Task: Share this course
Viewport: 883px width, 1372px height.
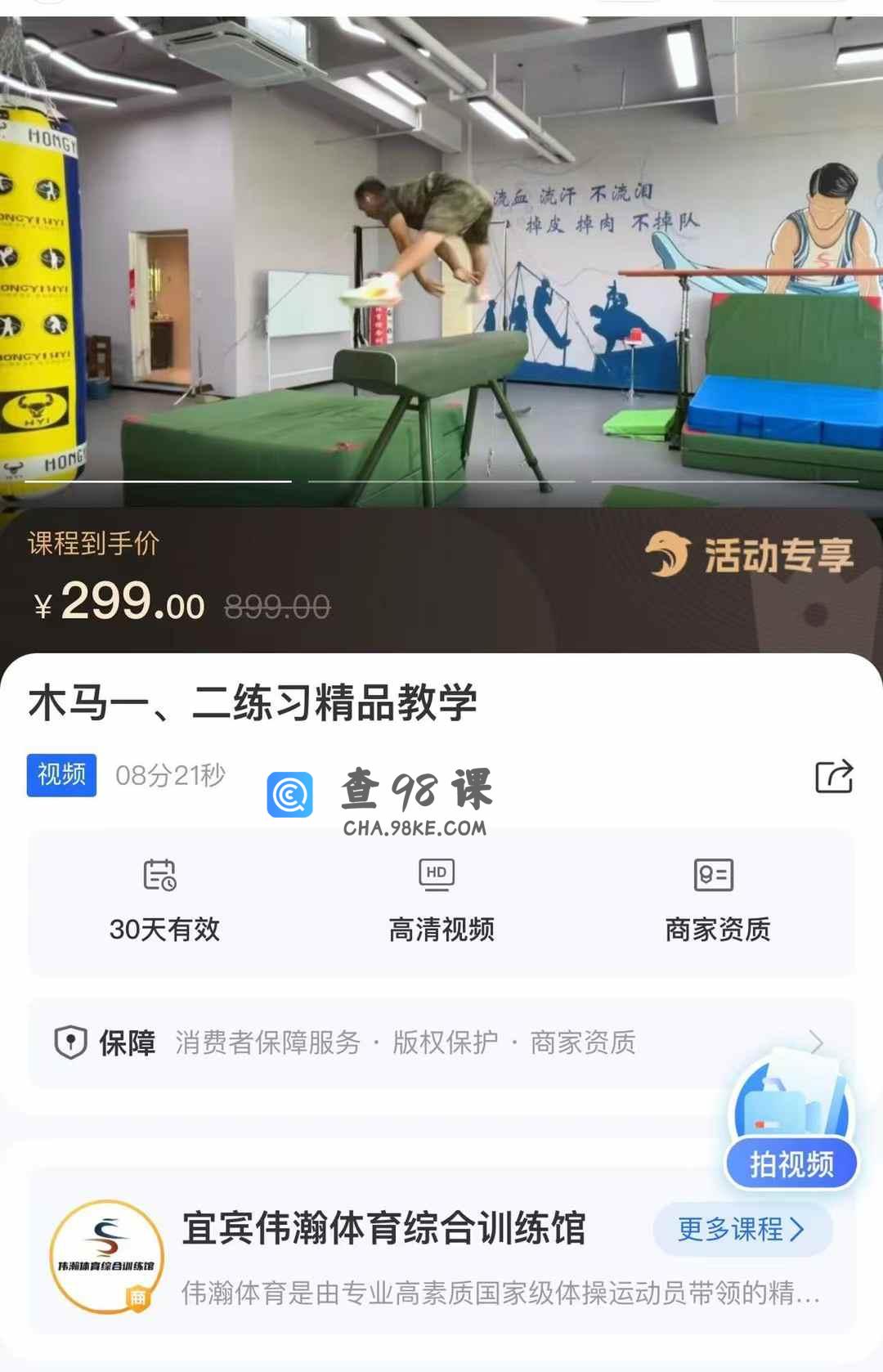Action: point(834,776)
